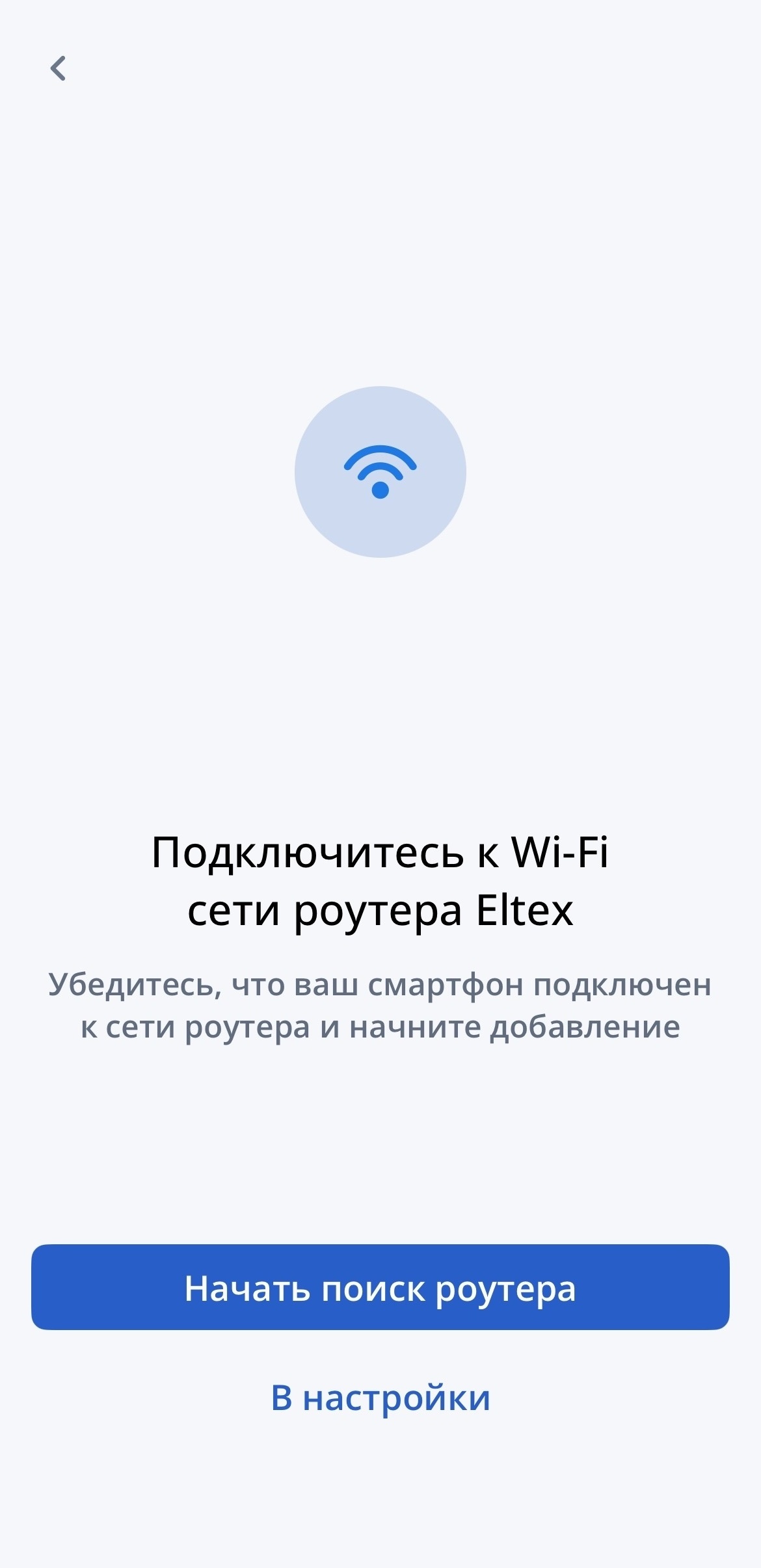Open 'В настройки' link
761x1568 pixels.
click(380, 1398)
